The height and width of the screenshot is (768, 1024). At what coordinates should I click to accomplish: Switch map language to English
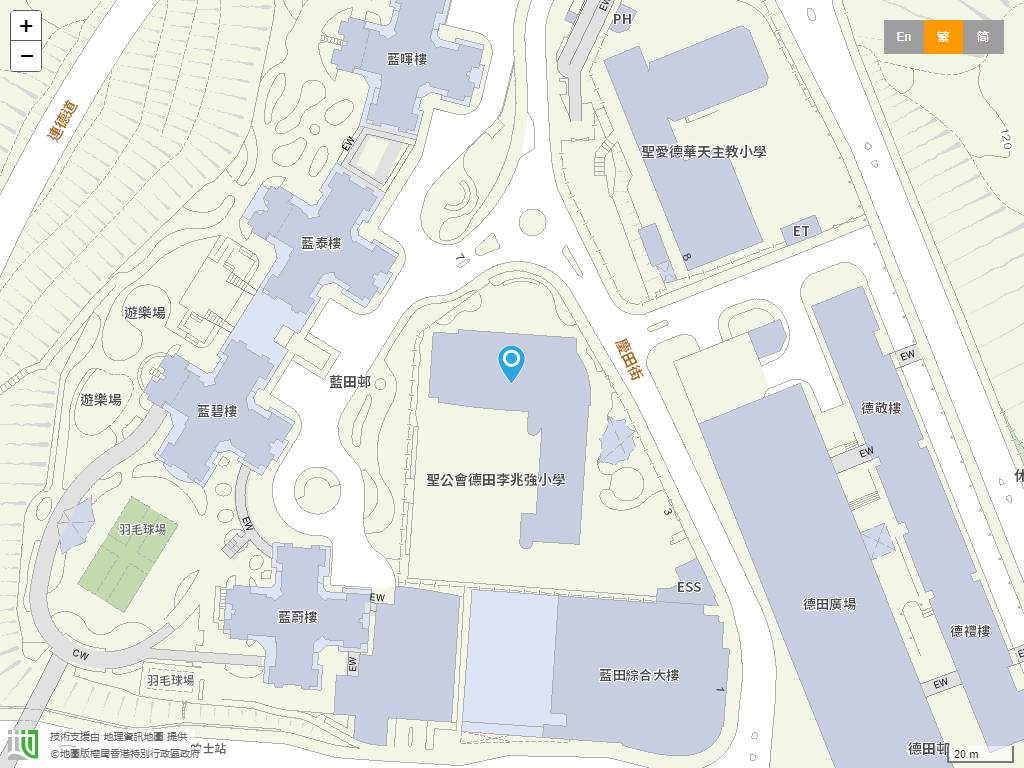[903, 37]
